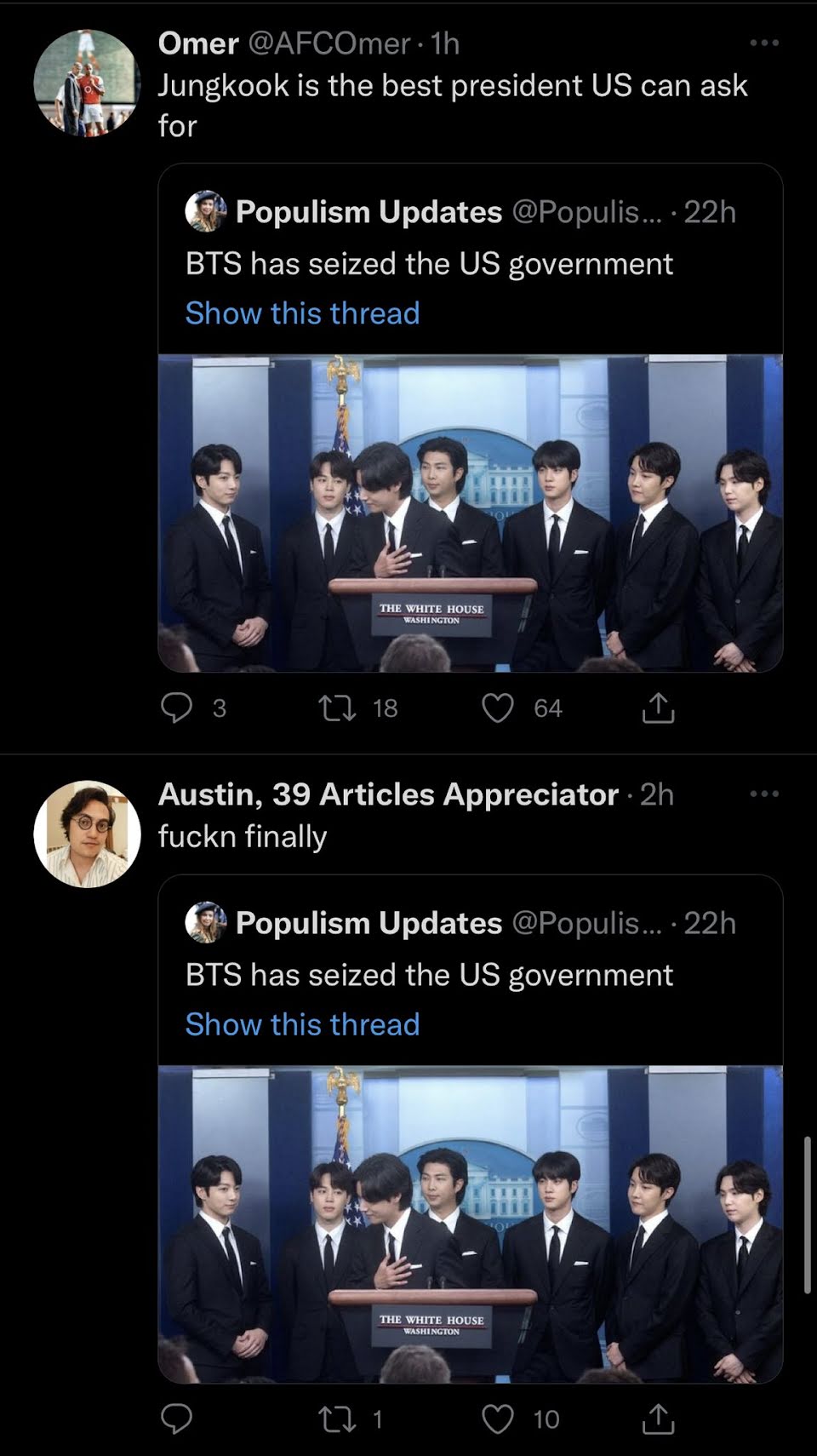Image resolution: width=817 pixels, height=1456 pixels.
Task: Share Austin's tweet
Action: (658, 1419)
